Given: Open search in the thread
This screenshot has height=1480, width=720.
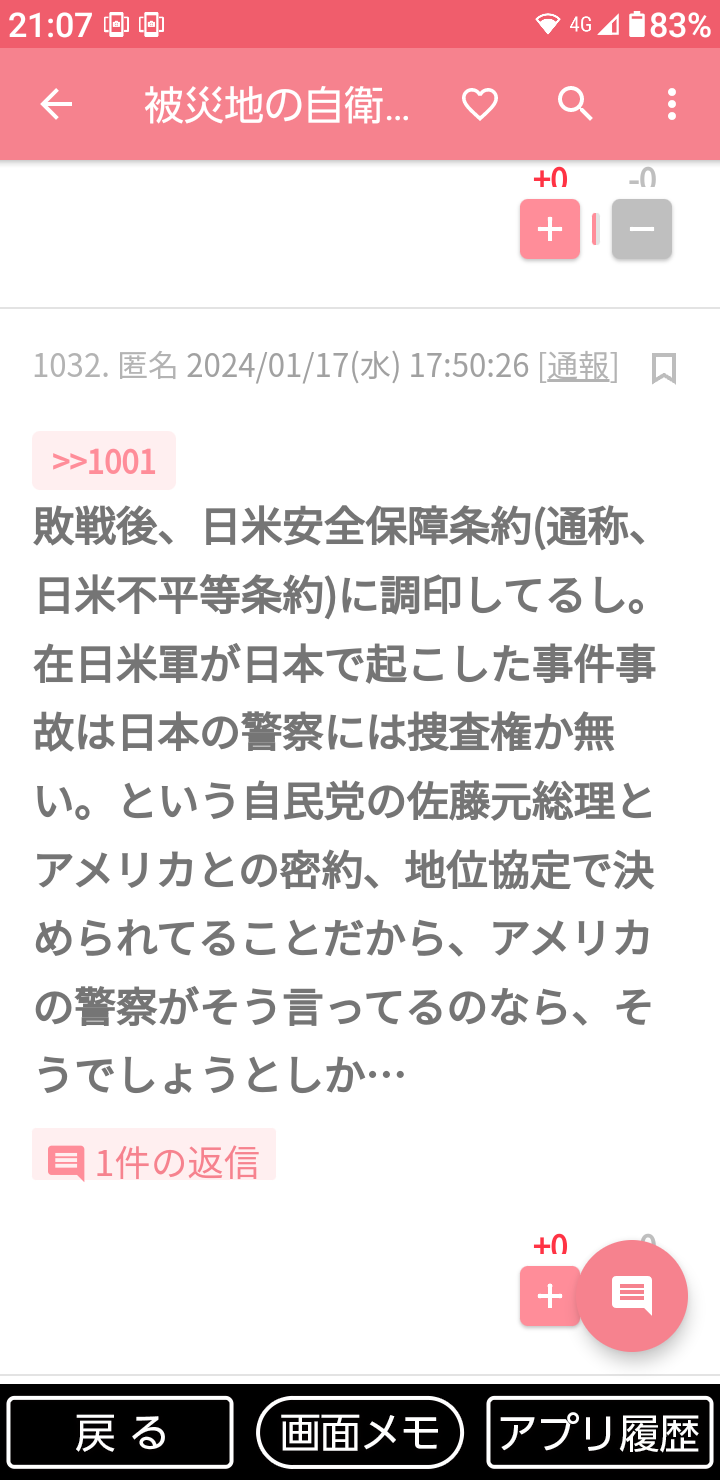Looking at the screenshot, I should tap(575, 104).
